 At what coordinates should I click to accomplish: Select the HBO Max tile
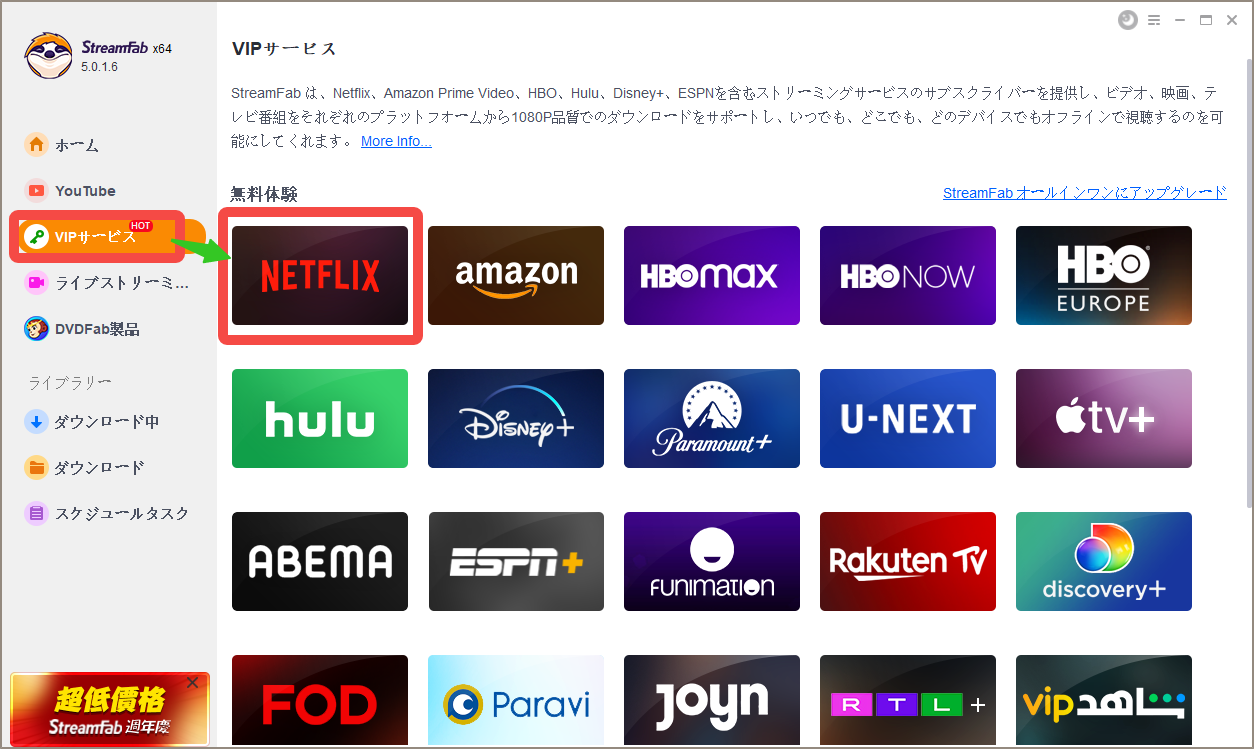712,275
